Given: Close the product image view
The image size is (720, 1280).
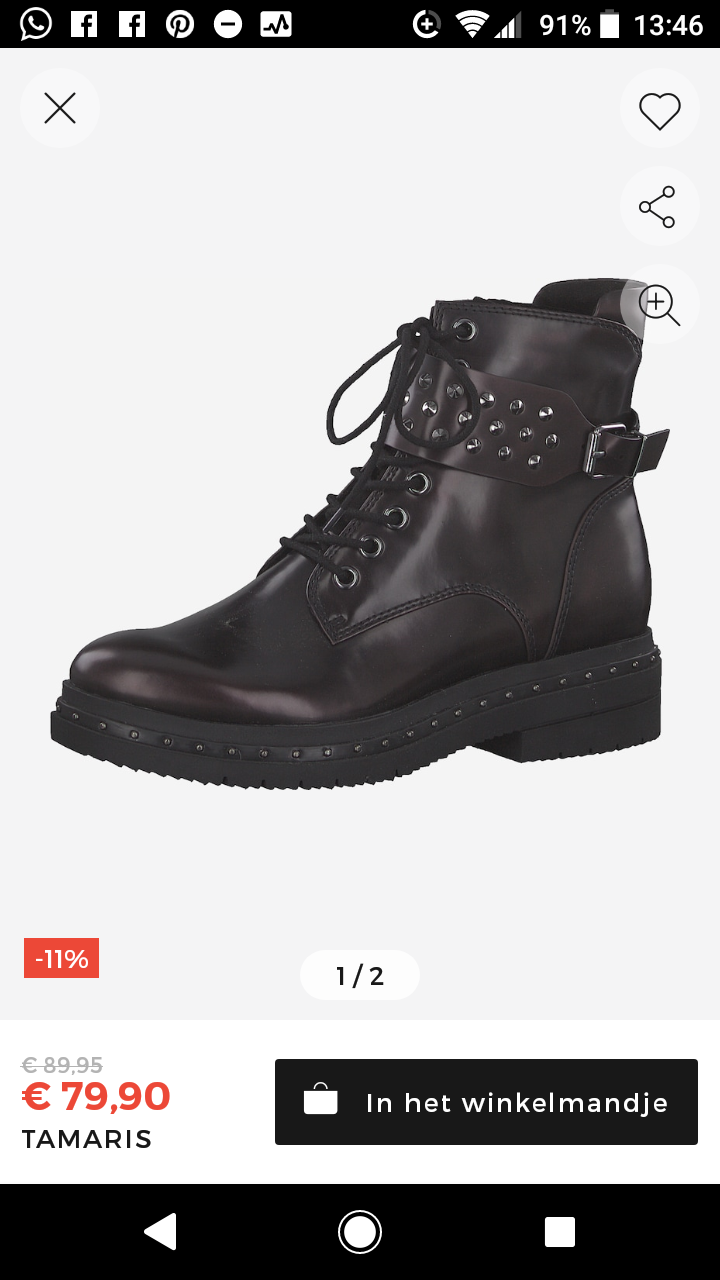Looking at the screenshot, I should click(60, 108).
